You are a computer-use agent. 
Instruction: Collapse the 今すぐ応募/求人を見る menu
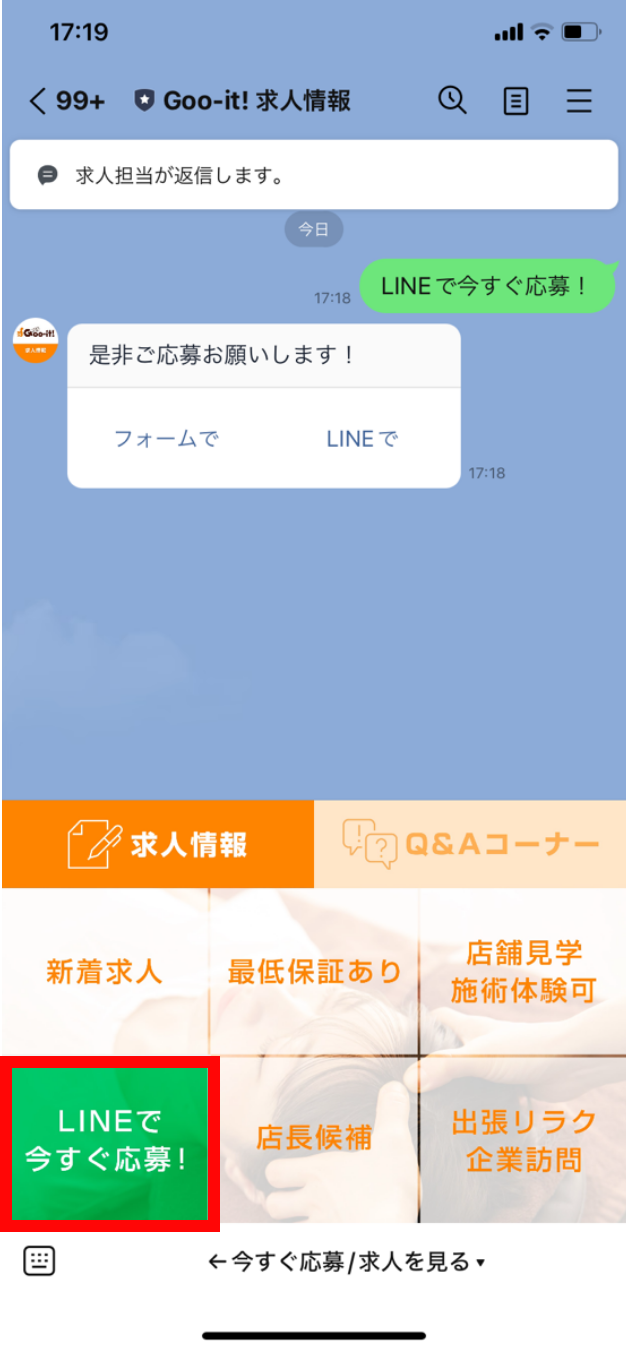(346, 1262)
